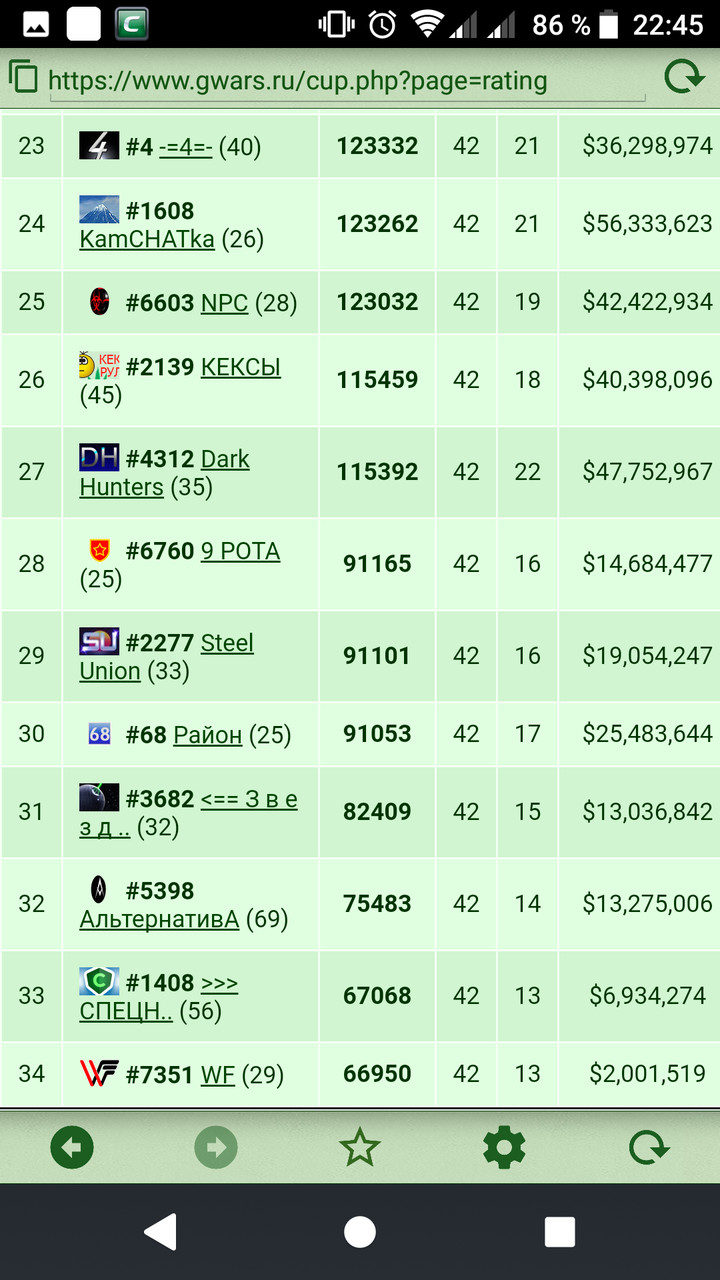This screenshot has width=720, height=1280.
Task: Open the -=4=- syndicate link
Action: pyautogui.click(x=185, y=147)
